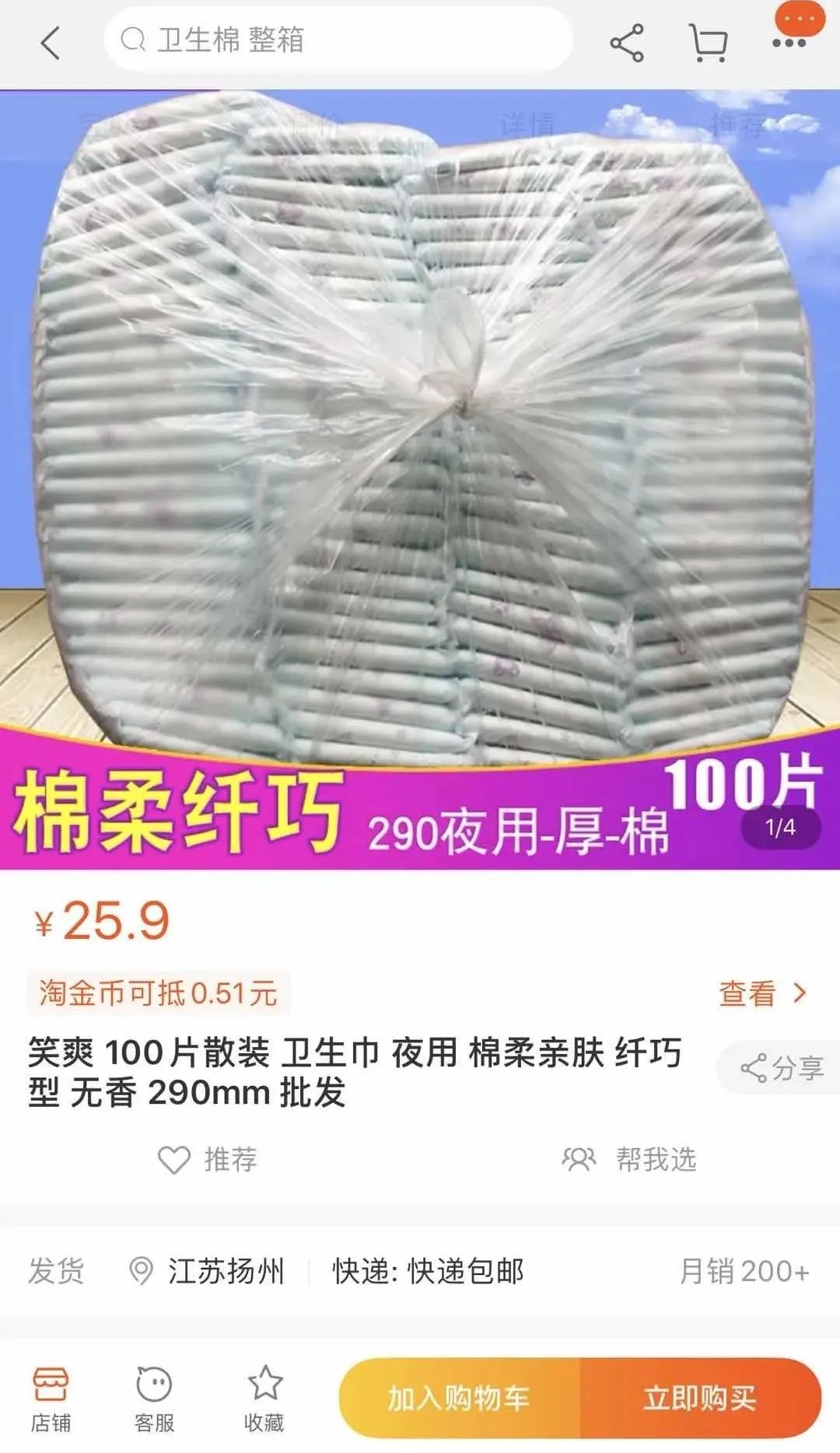Tap the back chevron to return
The height and width of the screenshot is (1453, 840).
click(49, 43)
